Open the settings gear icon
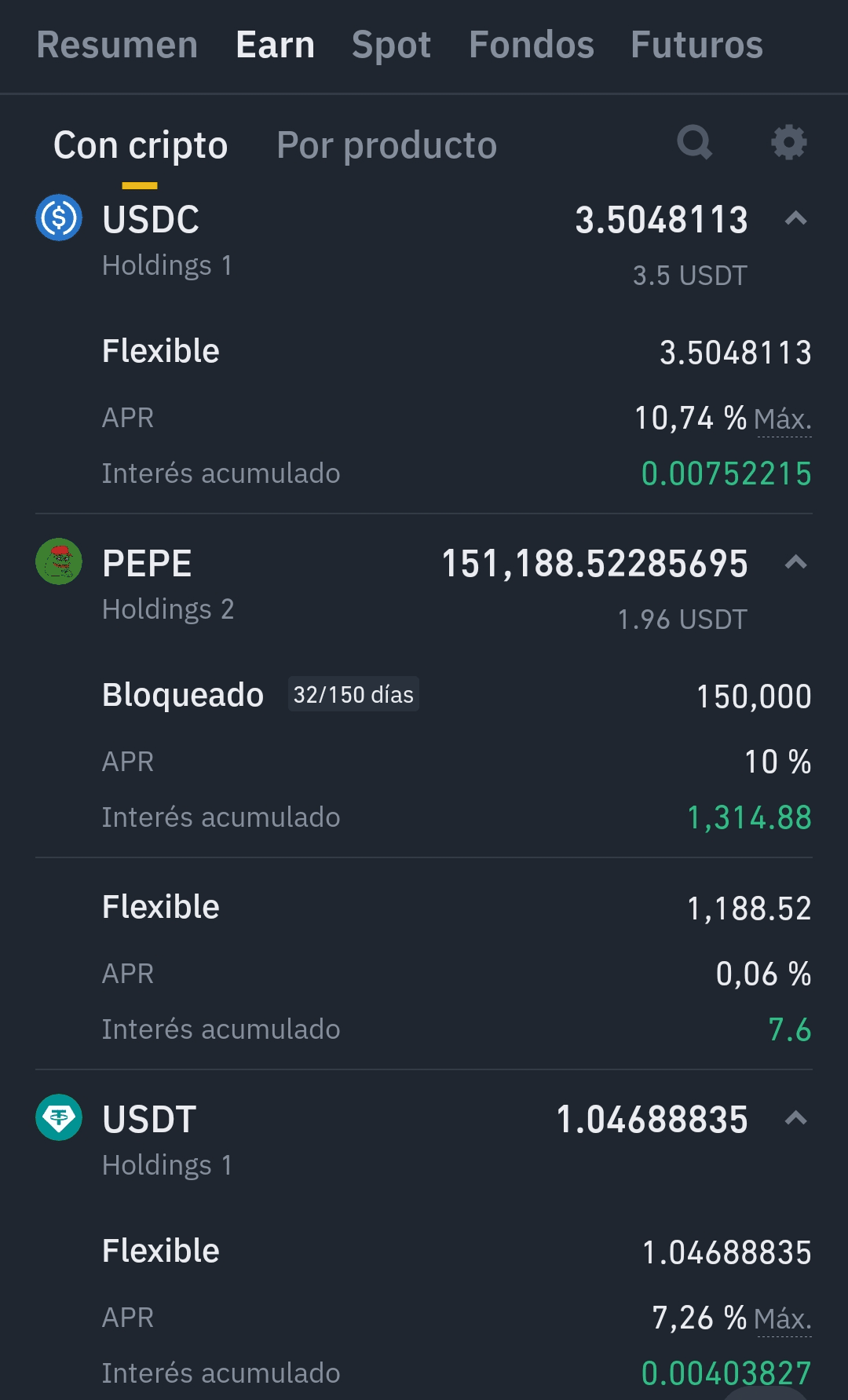Image resolution: width=848 pixels, height=1400 pixels. click(x=788, y=143)
